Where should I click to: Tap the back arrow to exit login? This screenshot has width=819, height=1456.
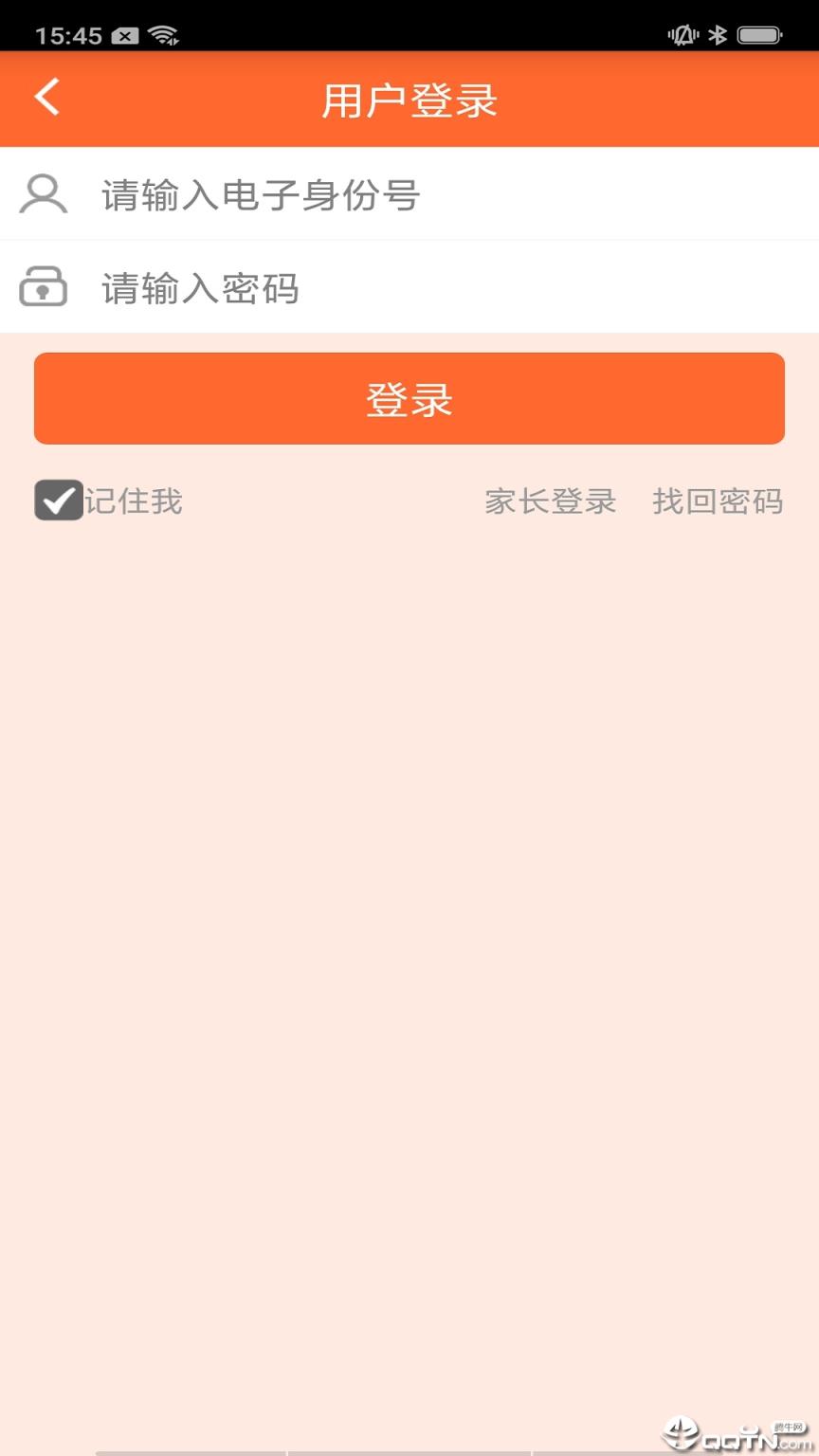point(45,97)
